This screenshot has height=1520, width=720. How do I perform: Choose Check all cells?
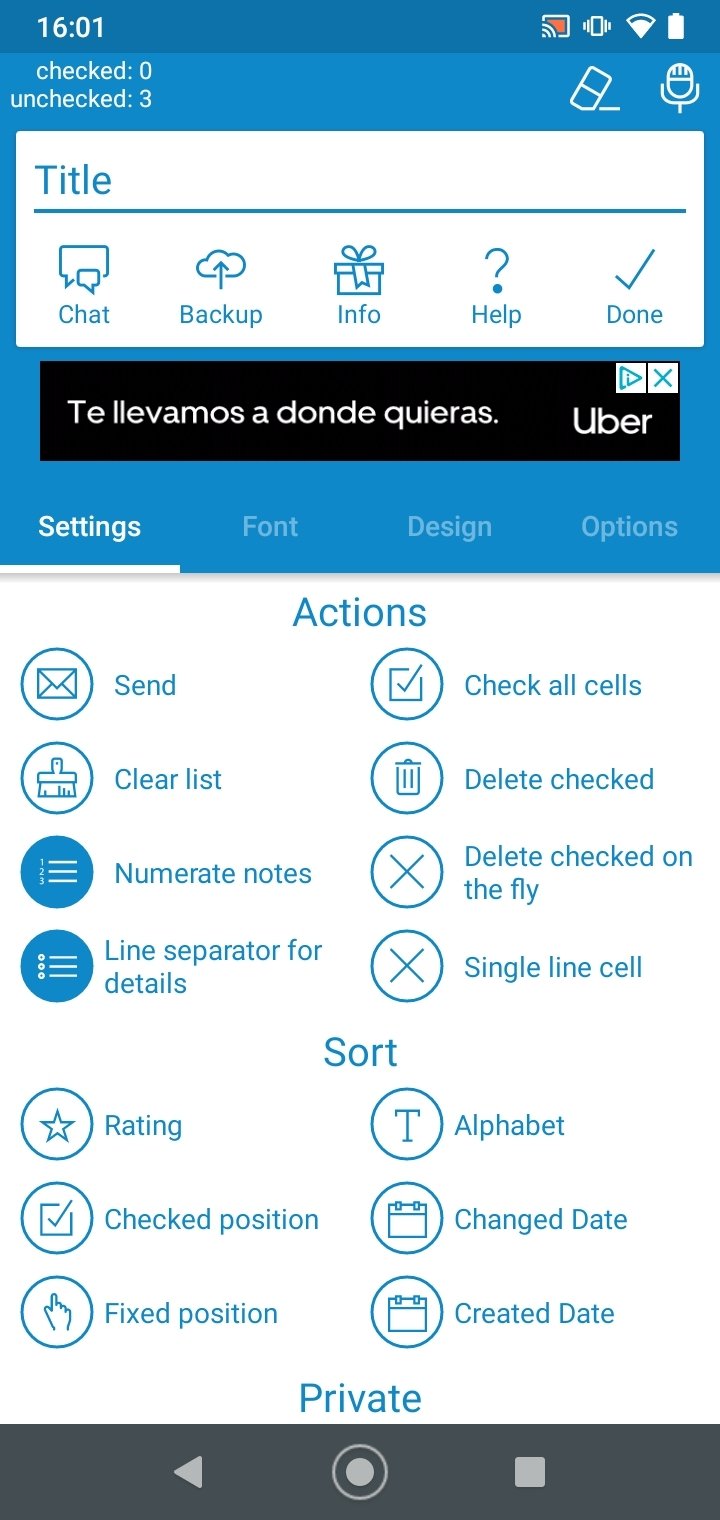[x=507, y=685]
